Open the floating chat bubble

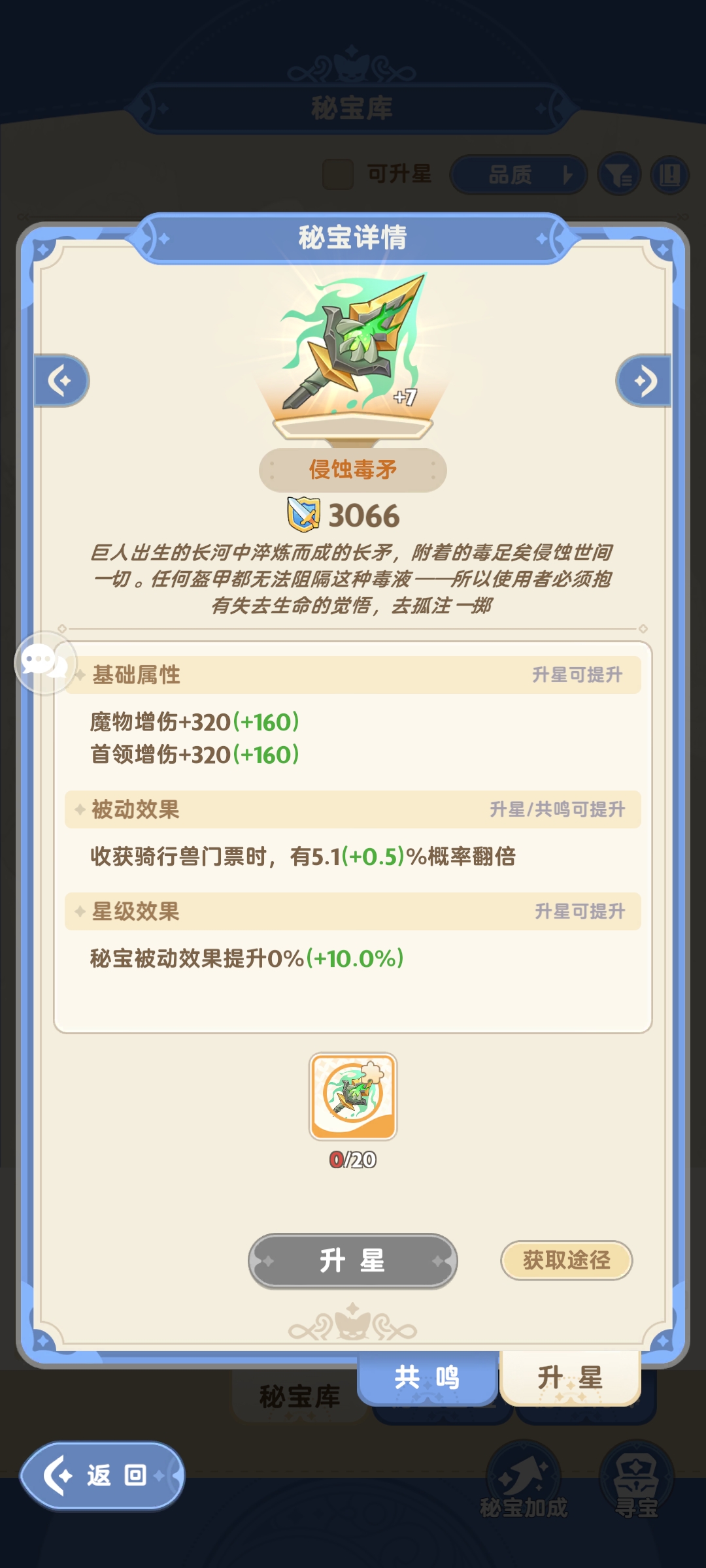click(44, 662)
